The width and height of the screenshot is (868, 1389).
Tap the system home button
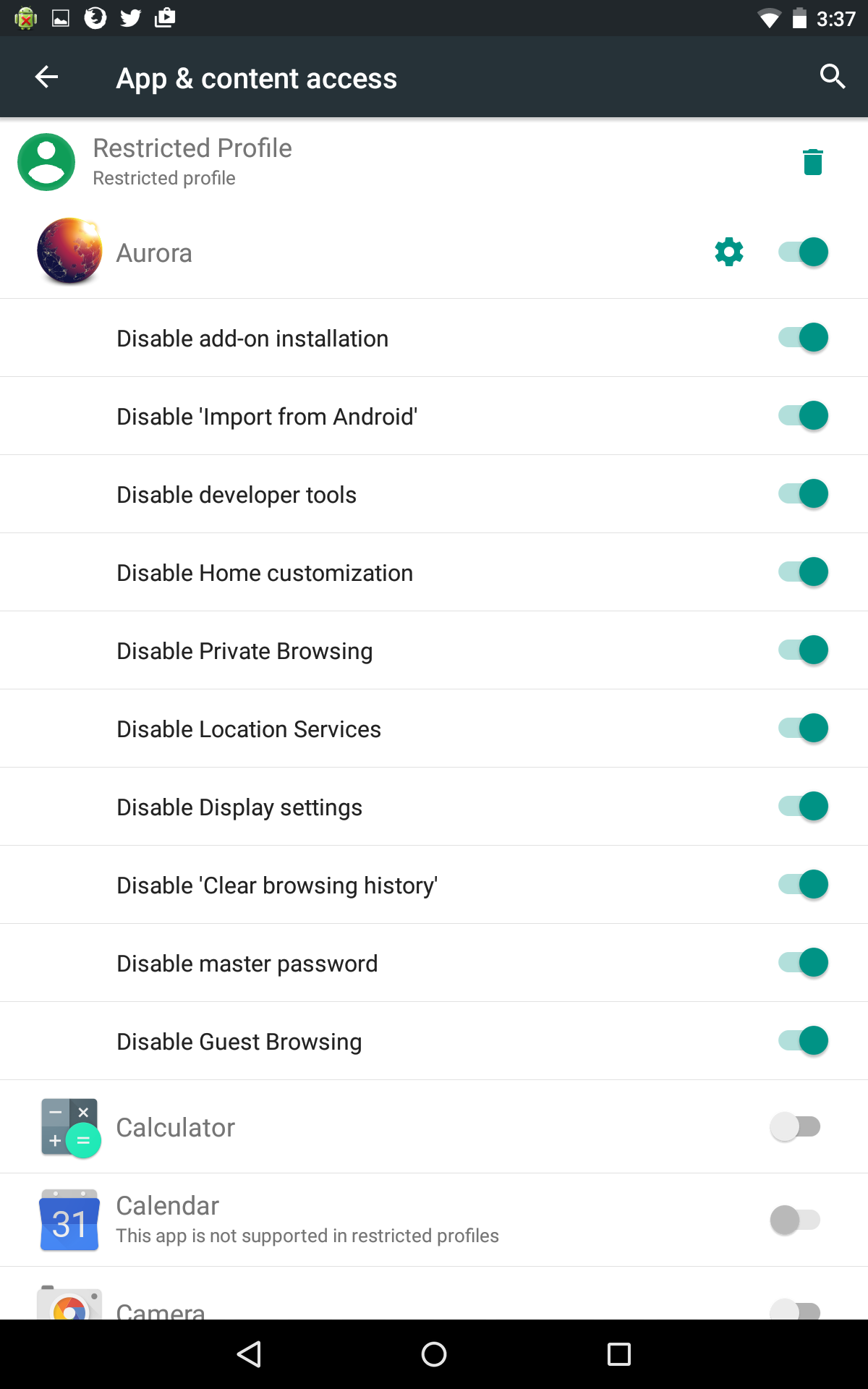click(434, 1354)
